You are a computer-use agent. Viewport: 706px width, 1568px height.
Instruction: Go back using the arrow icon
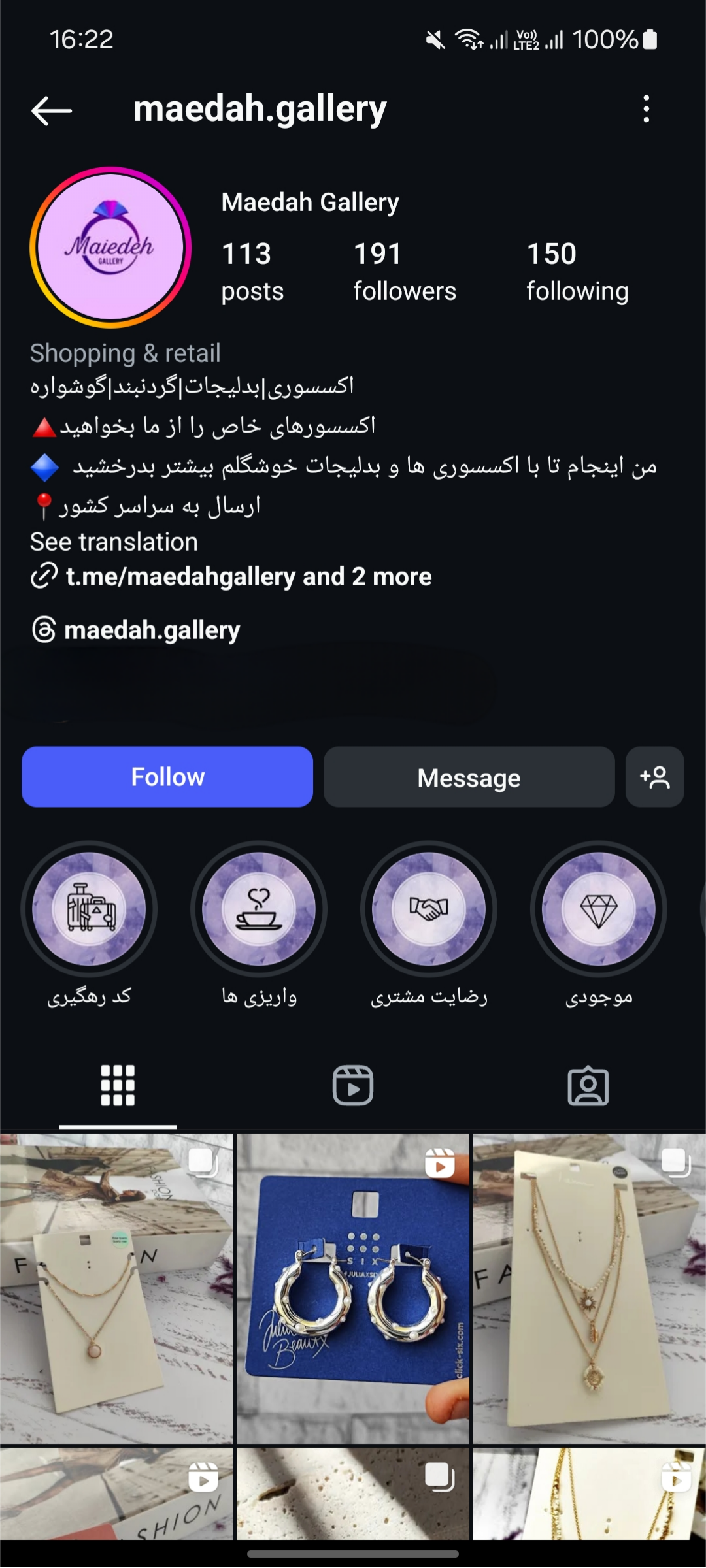[52, 110]
